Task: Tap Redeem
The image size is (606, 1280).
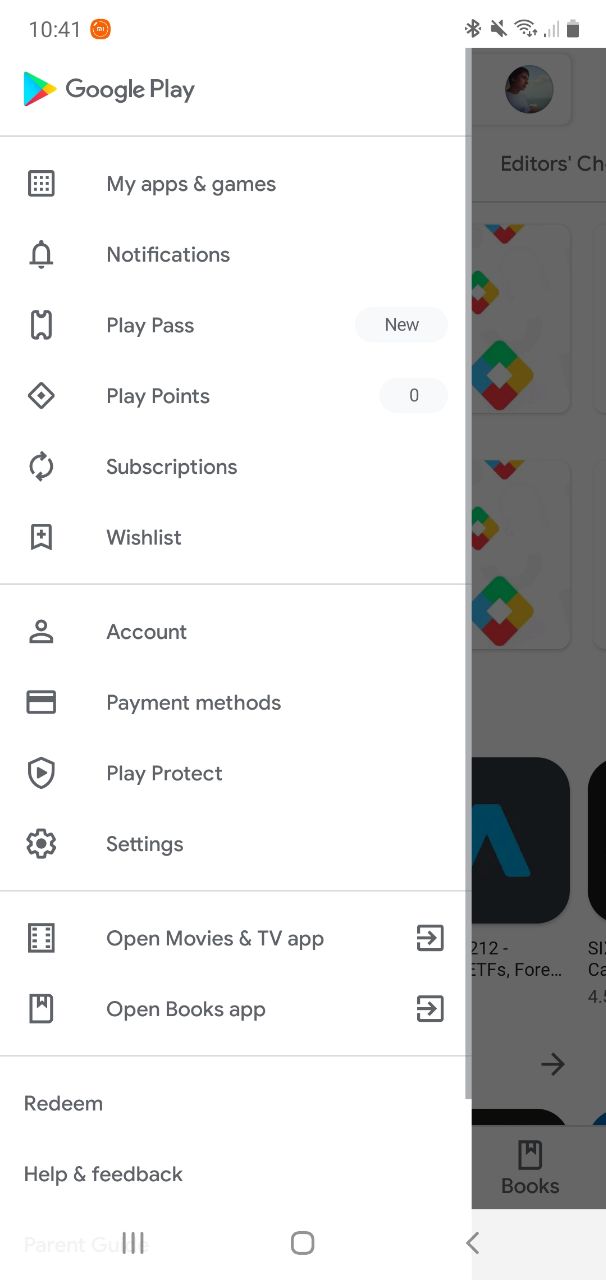Action: tap(63, 1104)
